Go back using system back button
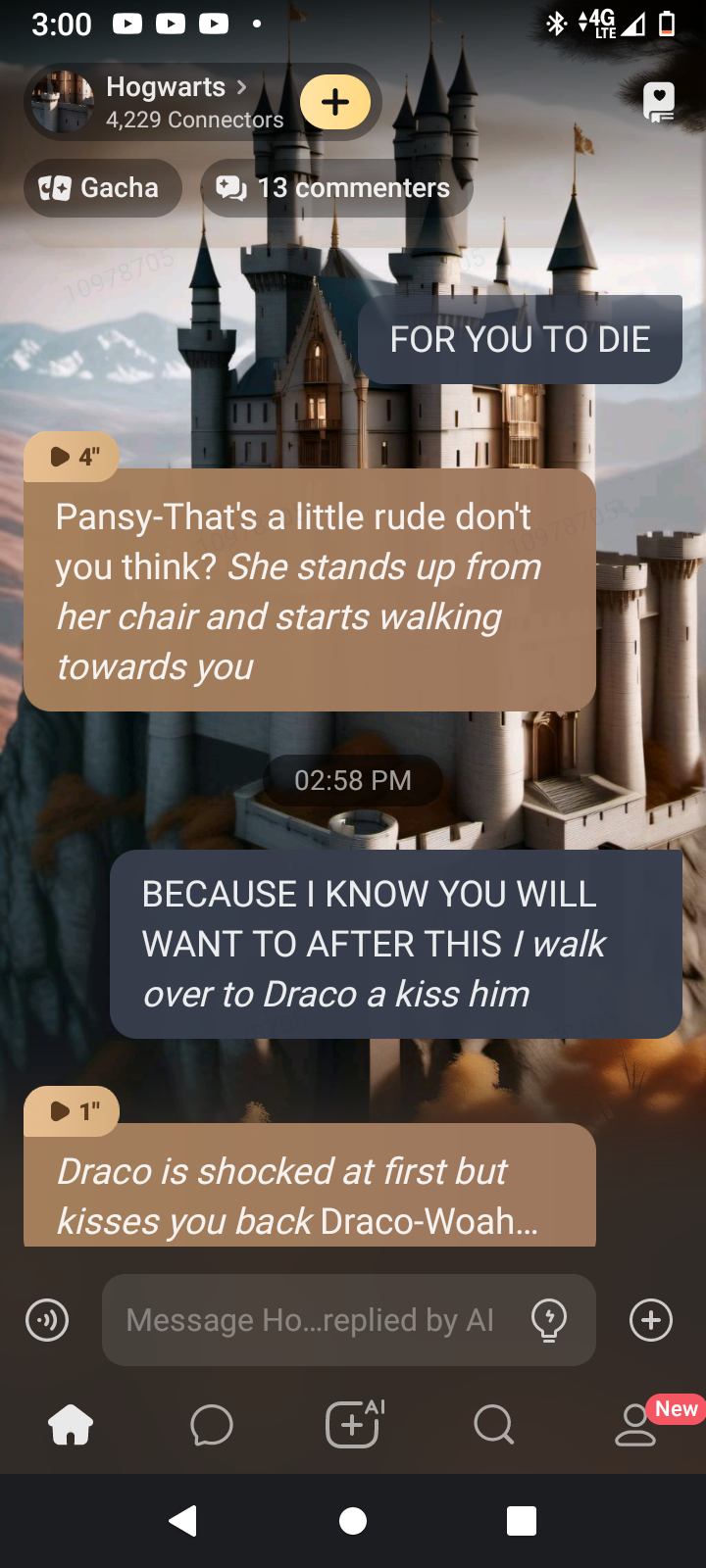 pyautogui.click(x=183, y=1521)
